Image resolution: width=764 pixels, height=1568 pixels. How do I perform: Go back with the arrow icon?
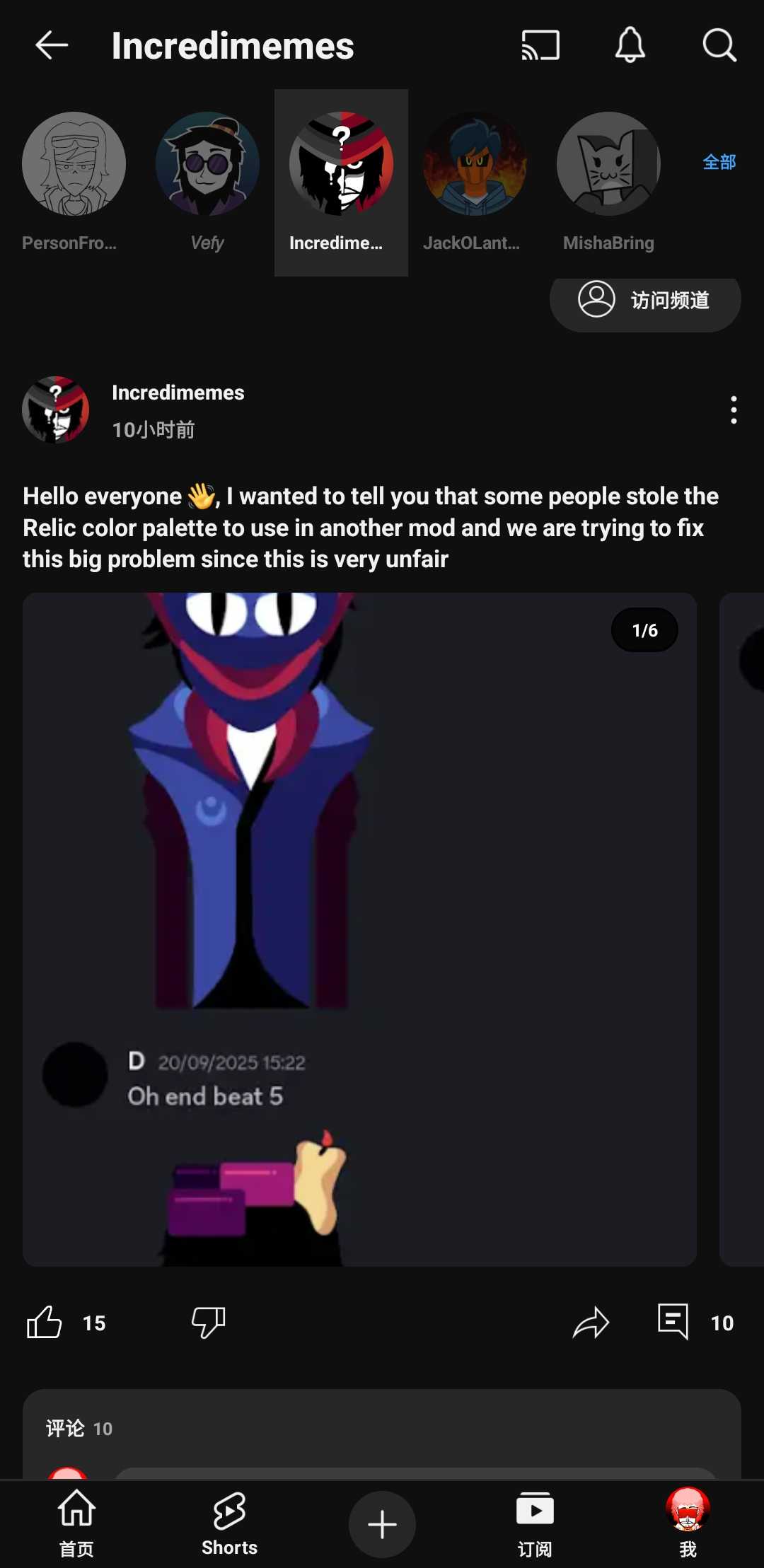tap(52, 45)
